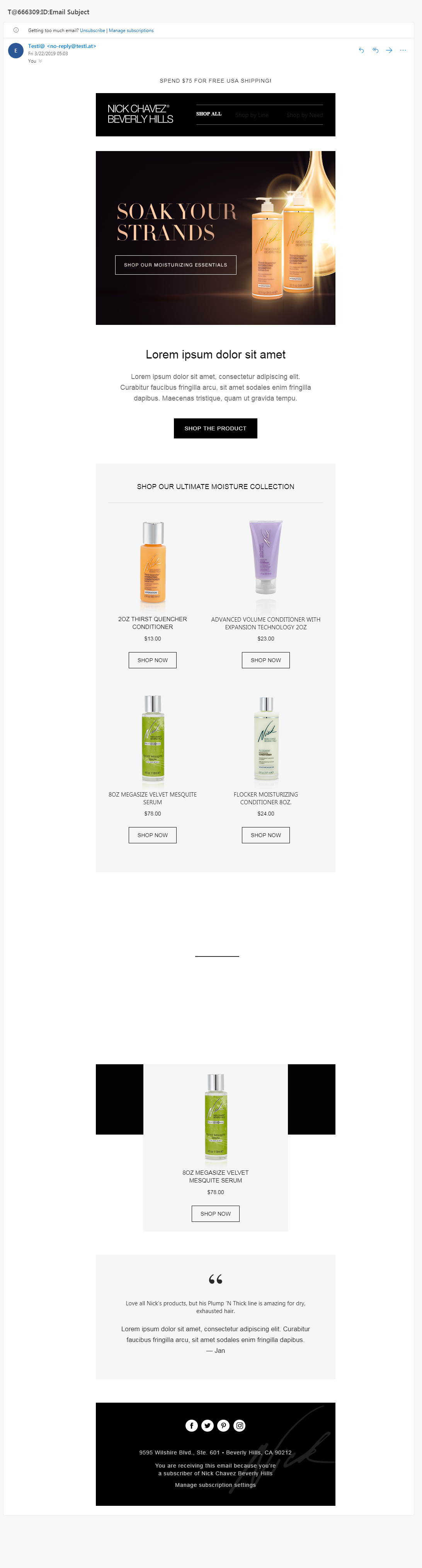Viewport: 422px width, 1568px height.
Task: Tap Shop Our Moisturizing Essentials button
Action: pyautogui.click(x=175, y=265)
